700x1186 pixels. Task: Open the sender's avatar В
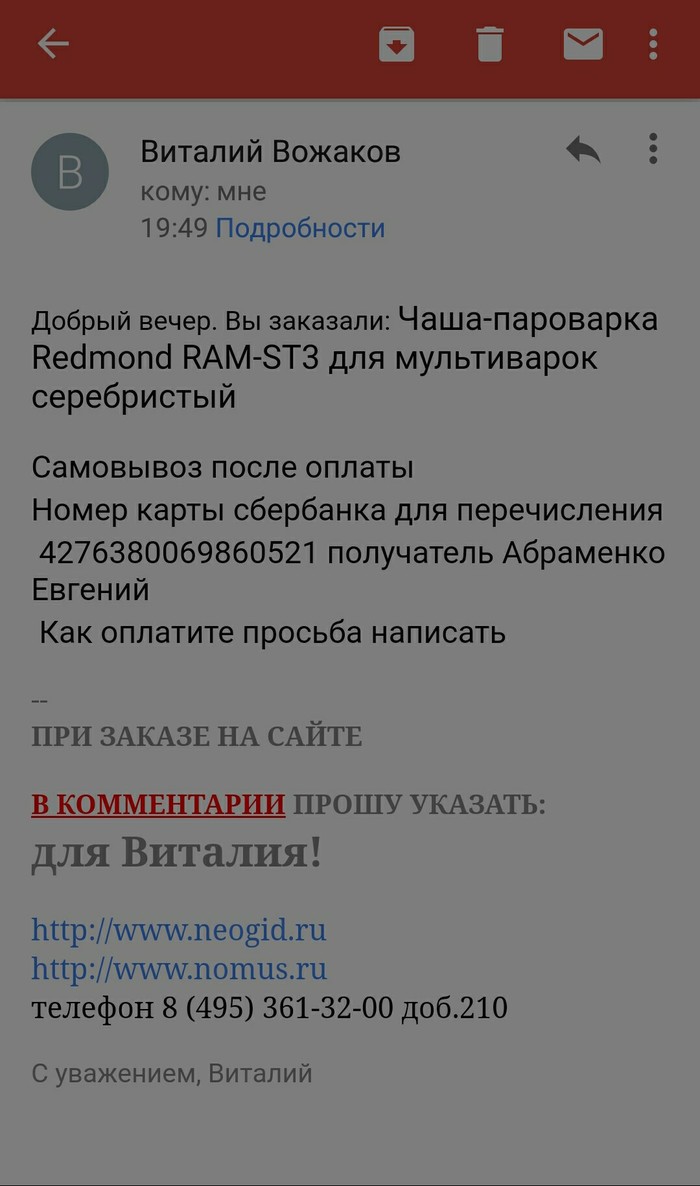(70, 172)
